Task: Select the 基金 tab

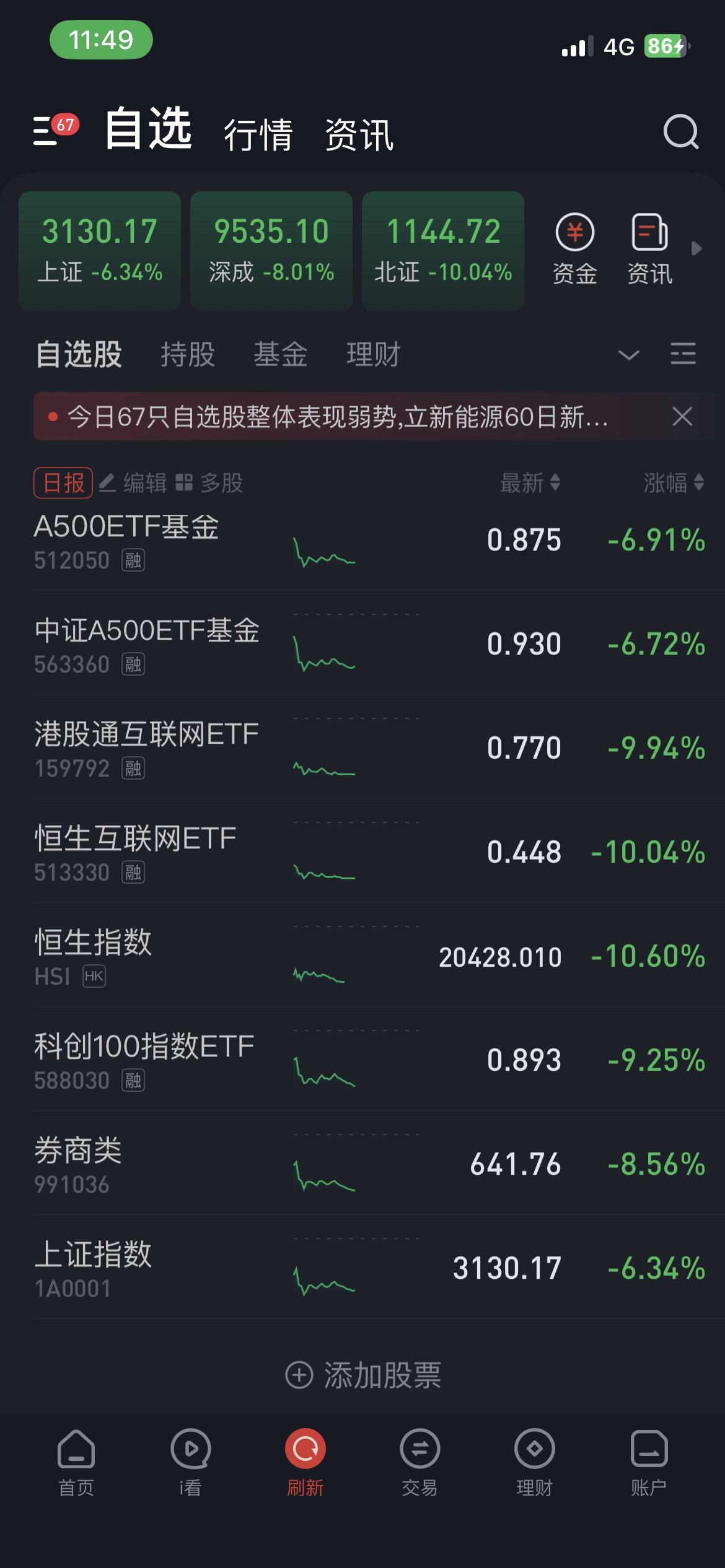Action: click(x=281, y=354)
